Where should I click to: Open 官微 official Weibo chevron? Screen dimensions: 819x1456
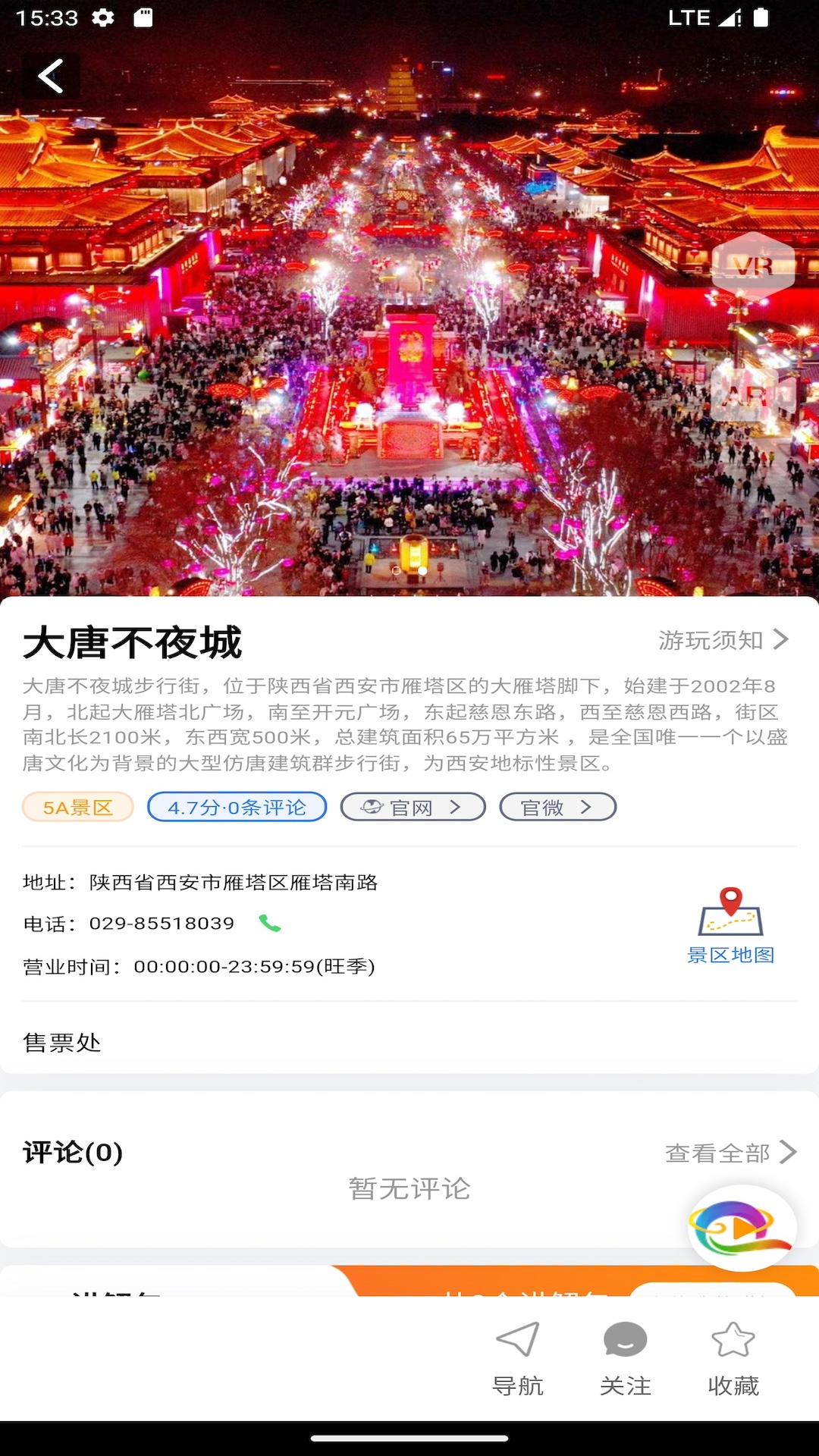(557, 807)
